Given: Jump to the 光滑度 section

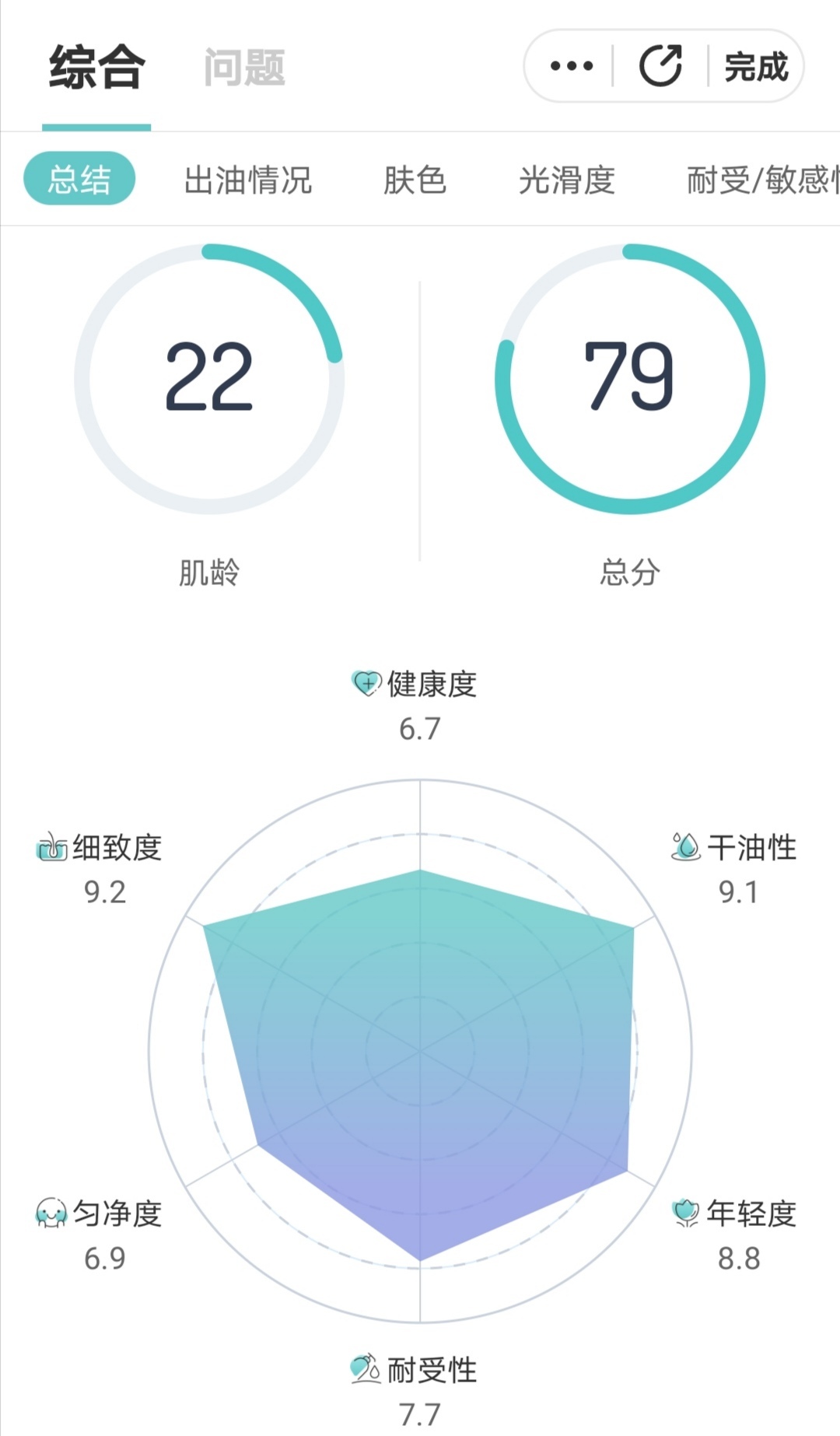Looking at the screenshot, I should [567, 180].
